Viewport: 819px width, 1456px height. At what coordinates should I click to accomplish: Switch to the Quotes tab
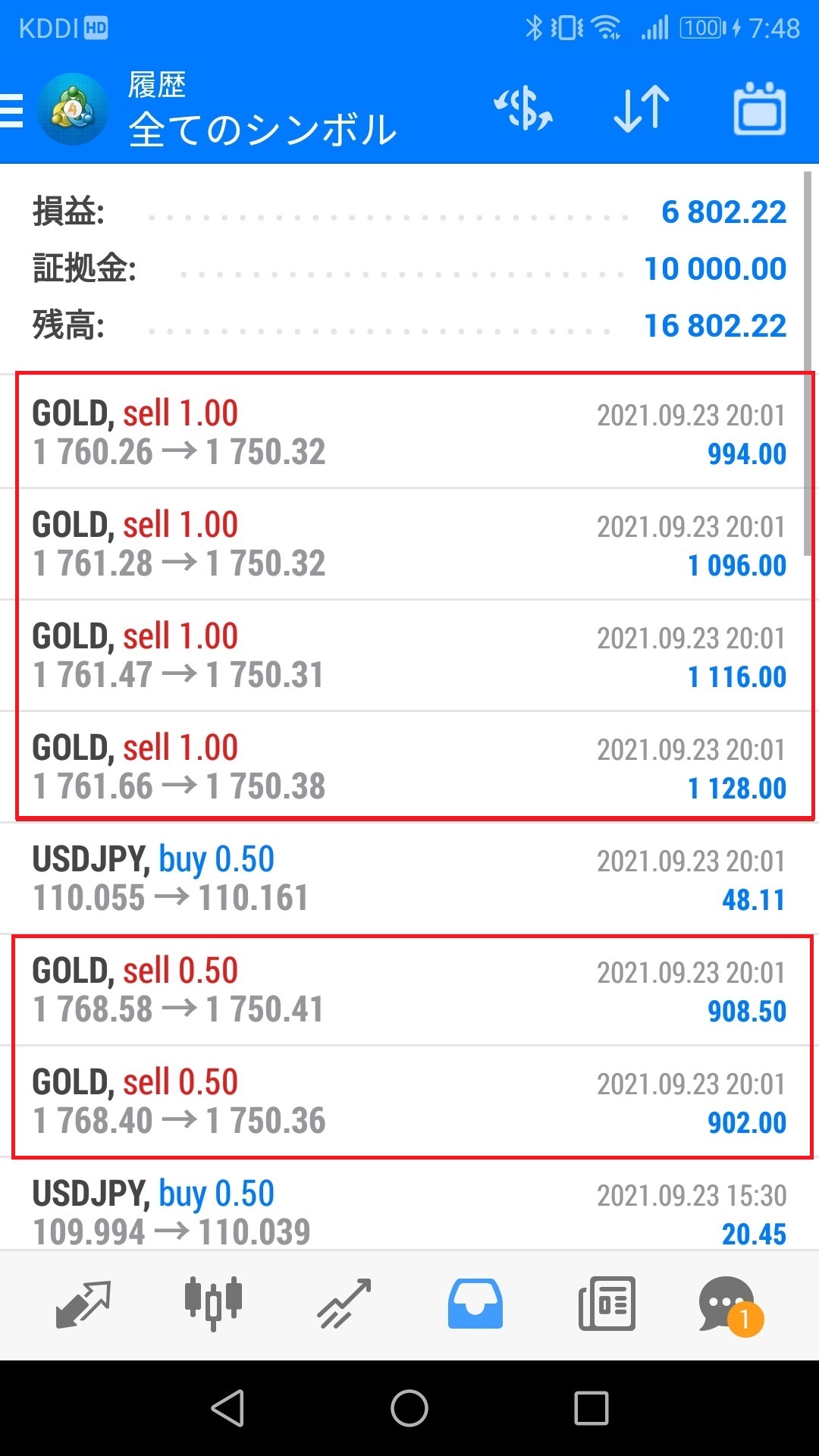tap(83, 1304)
